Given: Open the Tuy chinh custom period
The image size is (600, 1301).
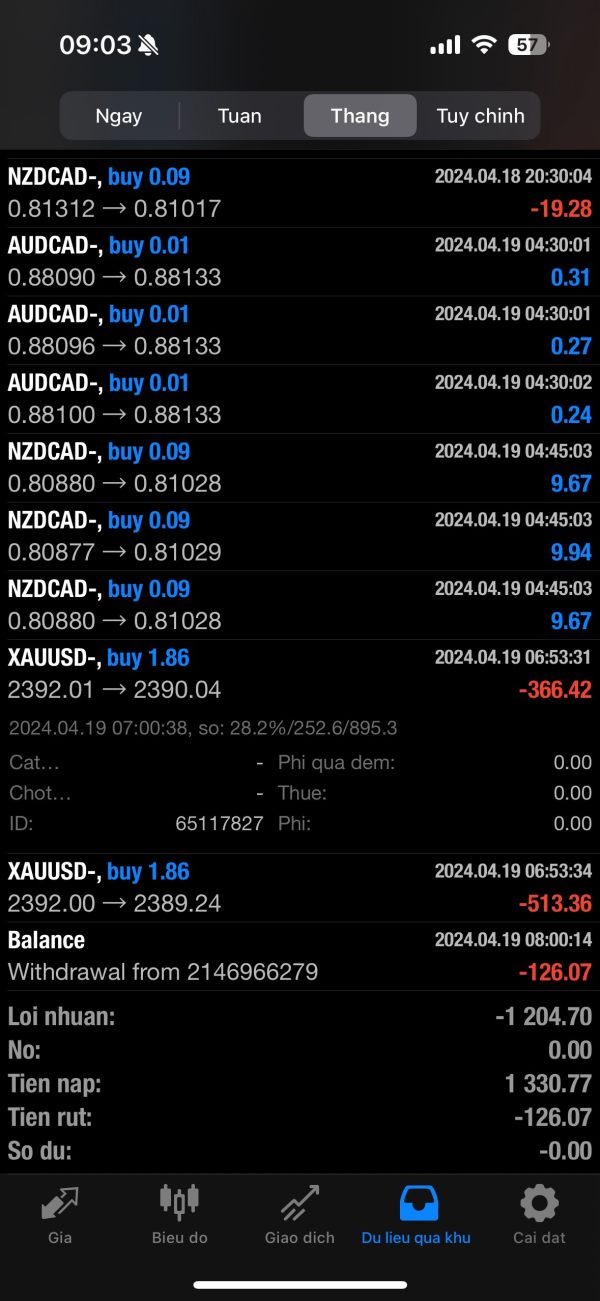Looking at the screenshot, I should [x=480, y=116].
